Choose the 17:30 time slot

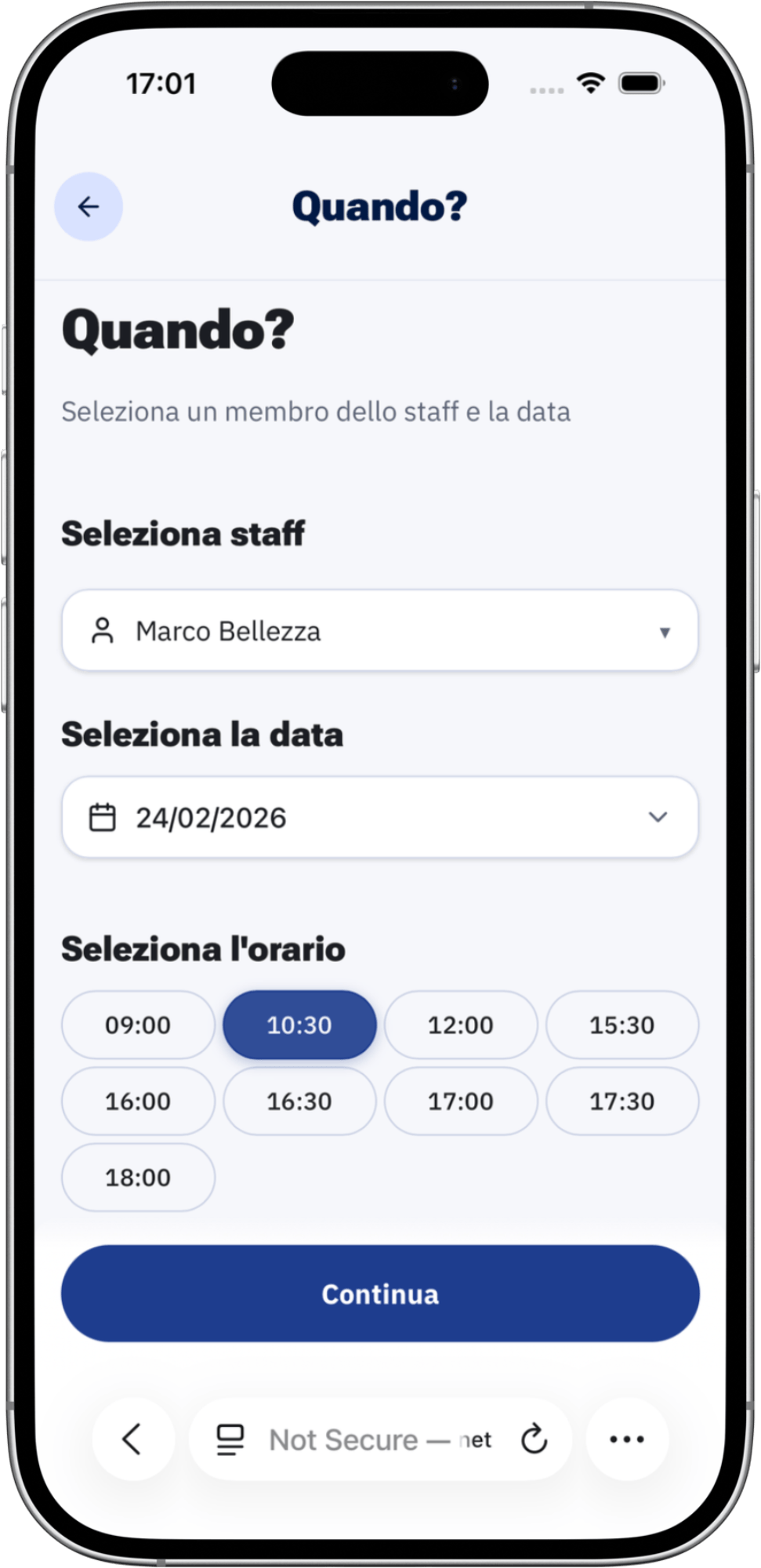pyautogui.click(x=622, y=1102)
